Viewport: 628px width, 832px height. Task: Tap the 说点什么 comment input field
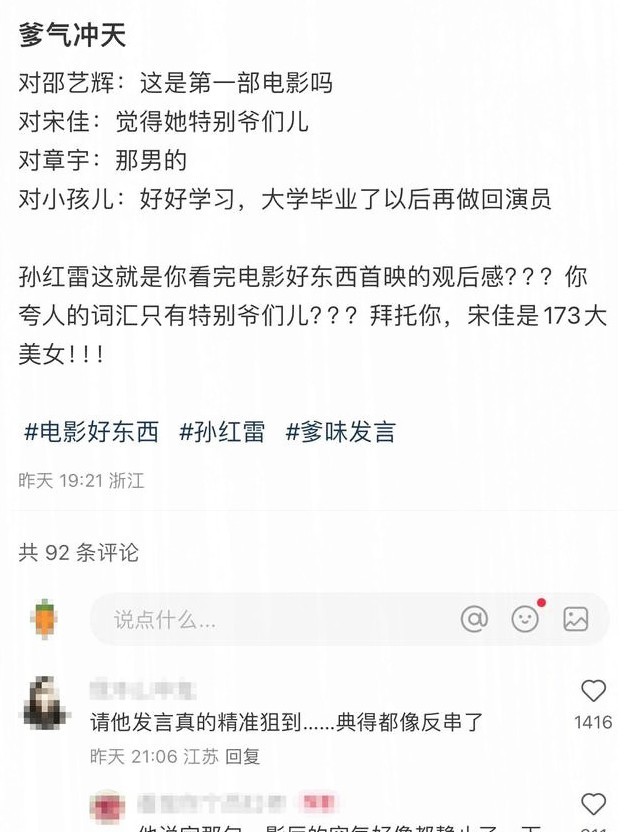click(x=260, y=619)
